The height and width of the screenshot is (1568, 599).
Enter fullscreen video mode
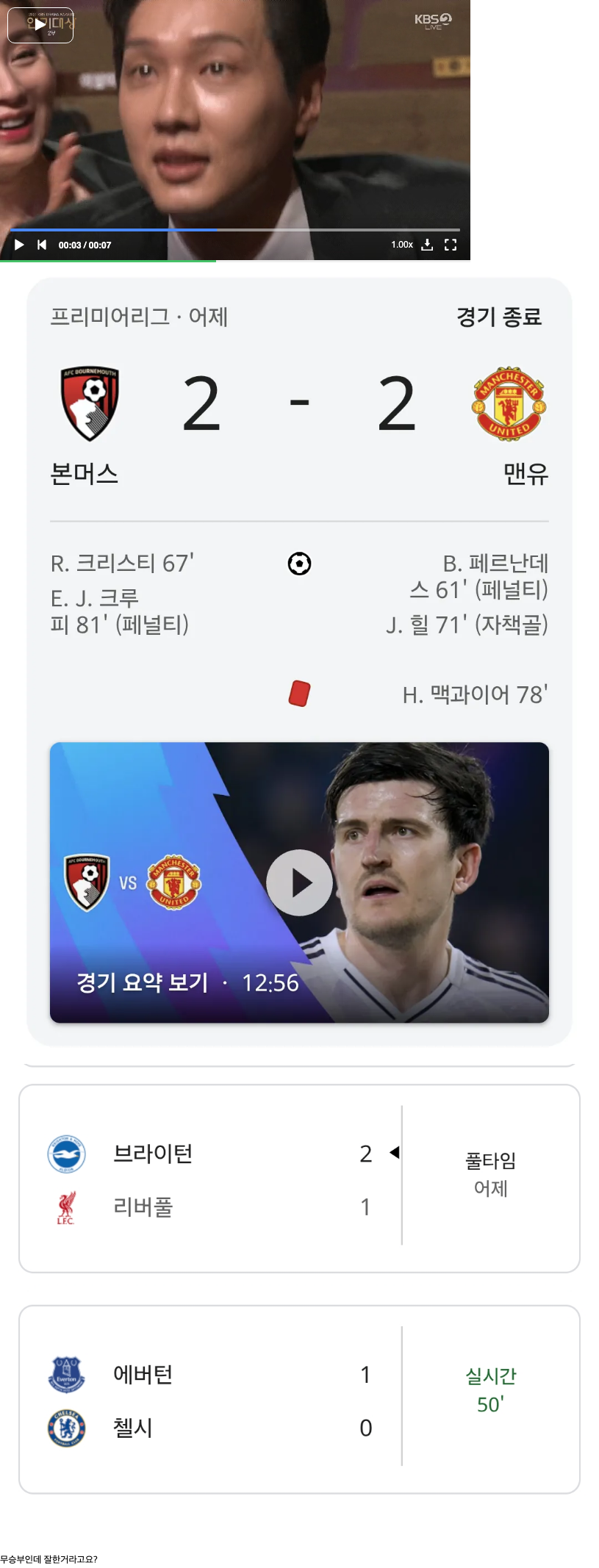451,245
